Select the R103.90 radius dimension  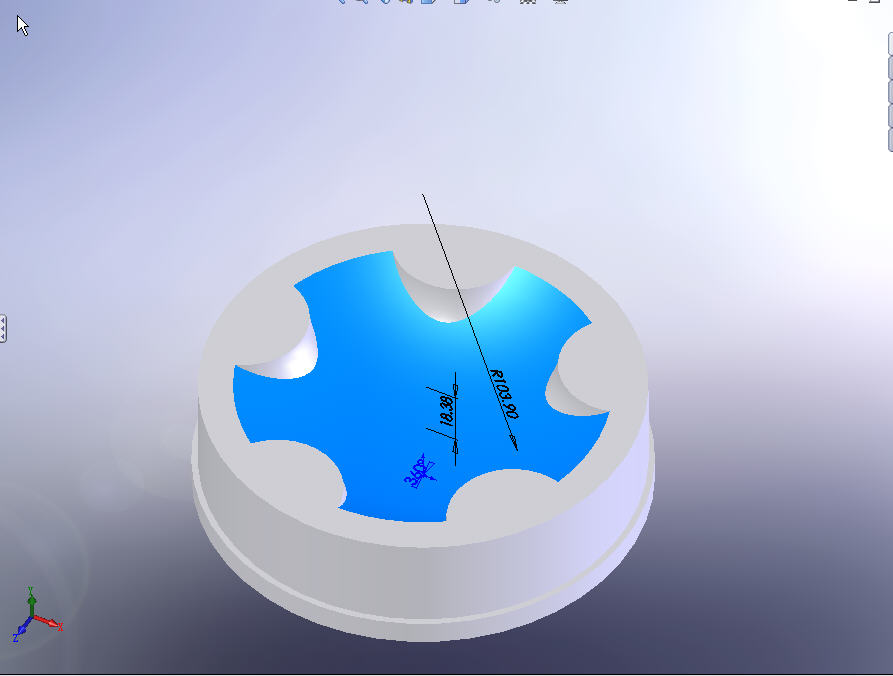click(503, 393)
